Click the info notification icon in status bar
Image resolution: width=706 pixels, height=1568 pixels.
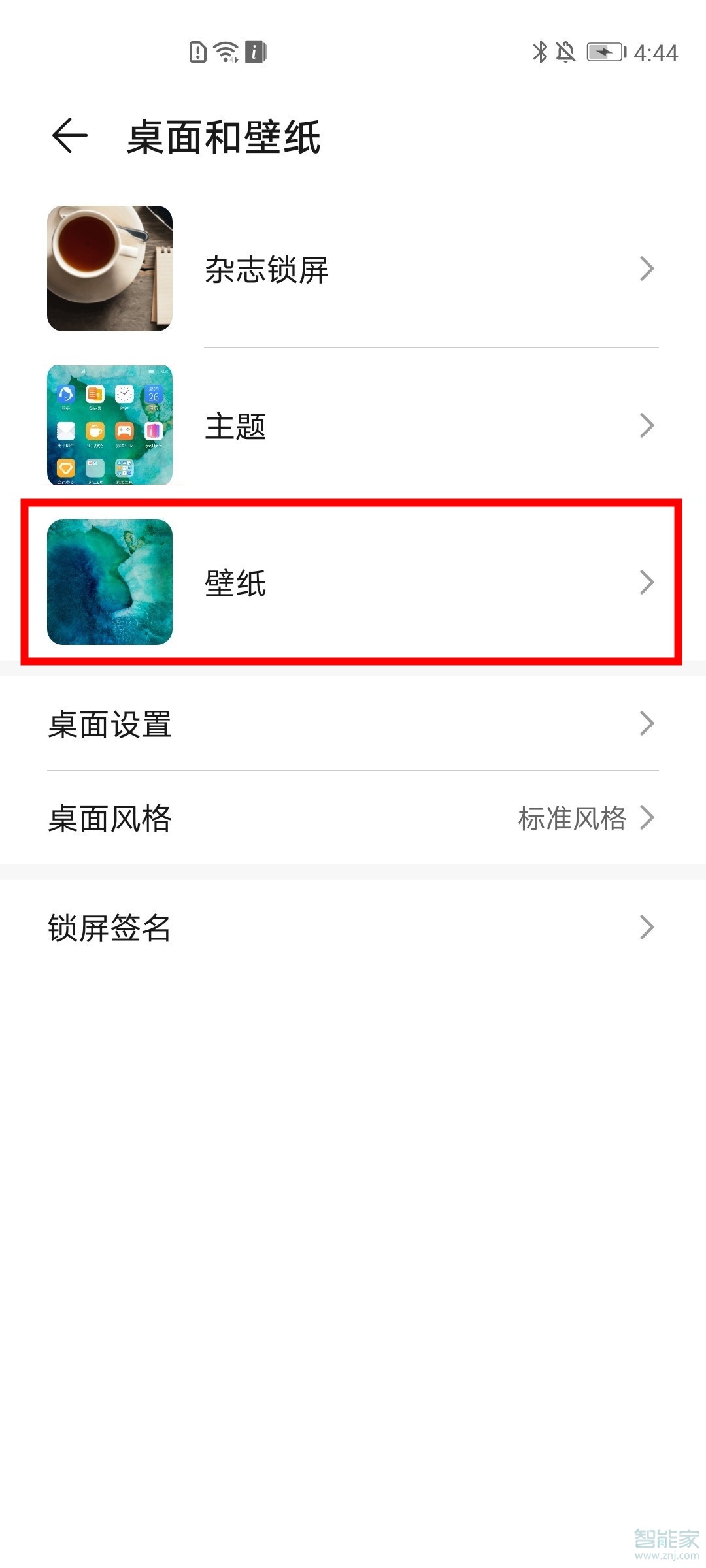pos(254,52)
